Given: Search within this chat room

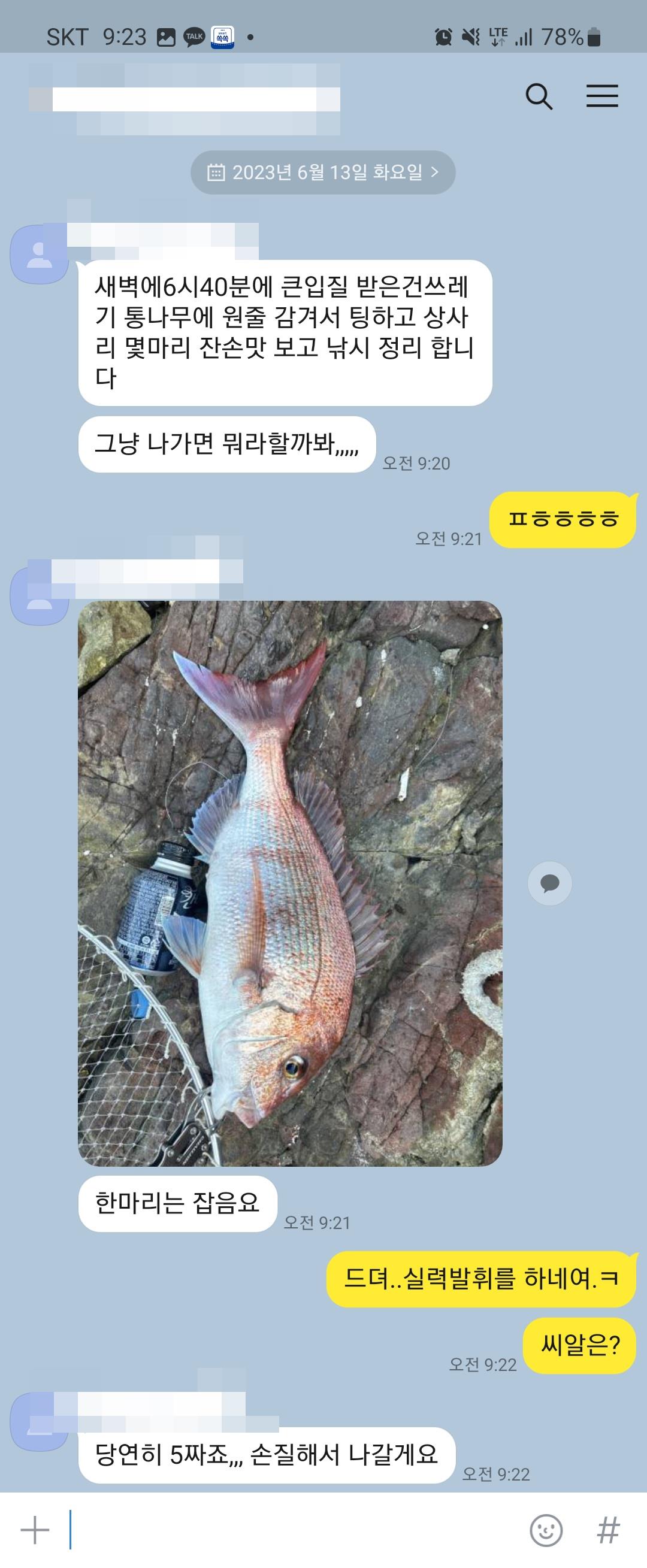Looking at the screenshot, I should (x=539, y=97).
